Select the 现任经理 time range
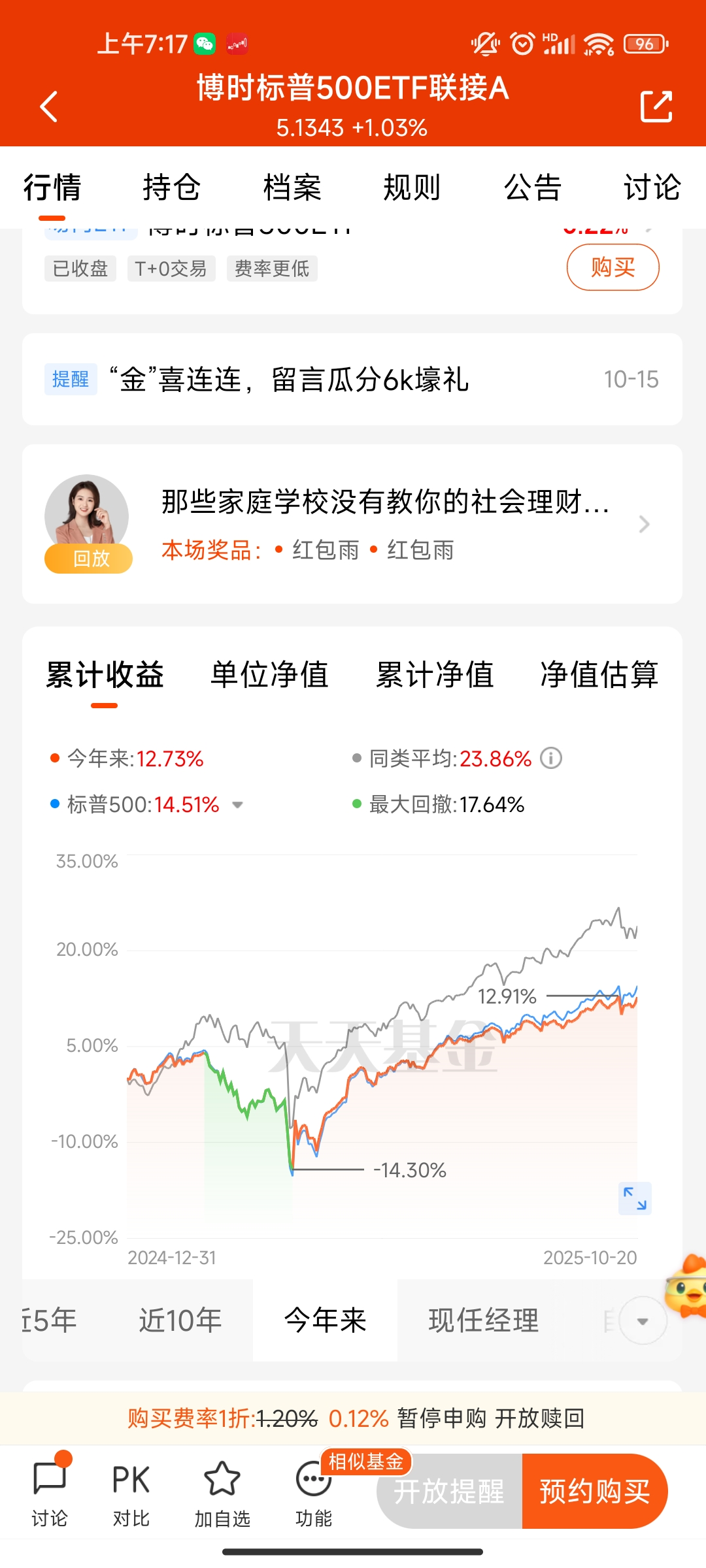706x1568 pixels. (x=484, y=1320)
